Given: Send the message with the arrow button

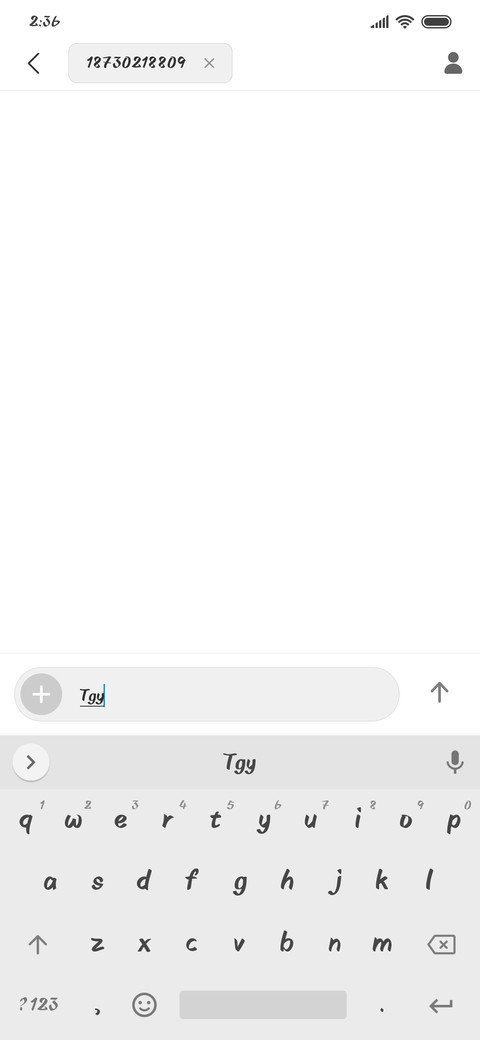Looking at the screenshot, I should tap(440, 692).
